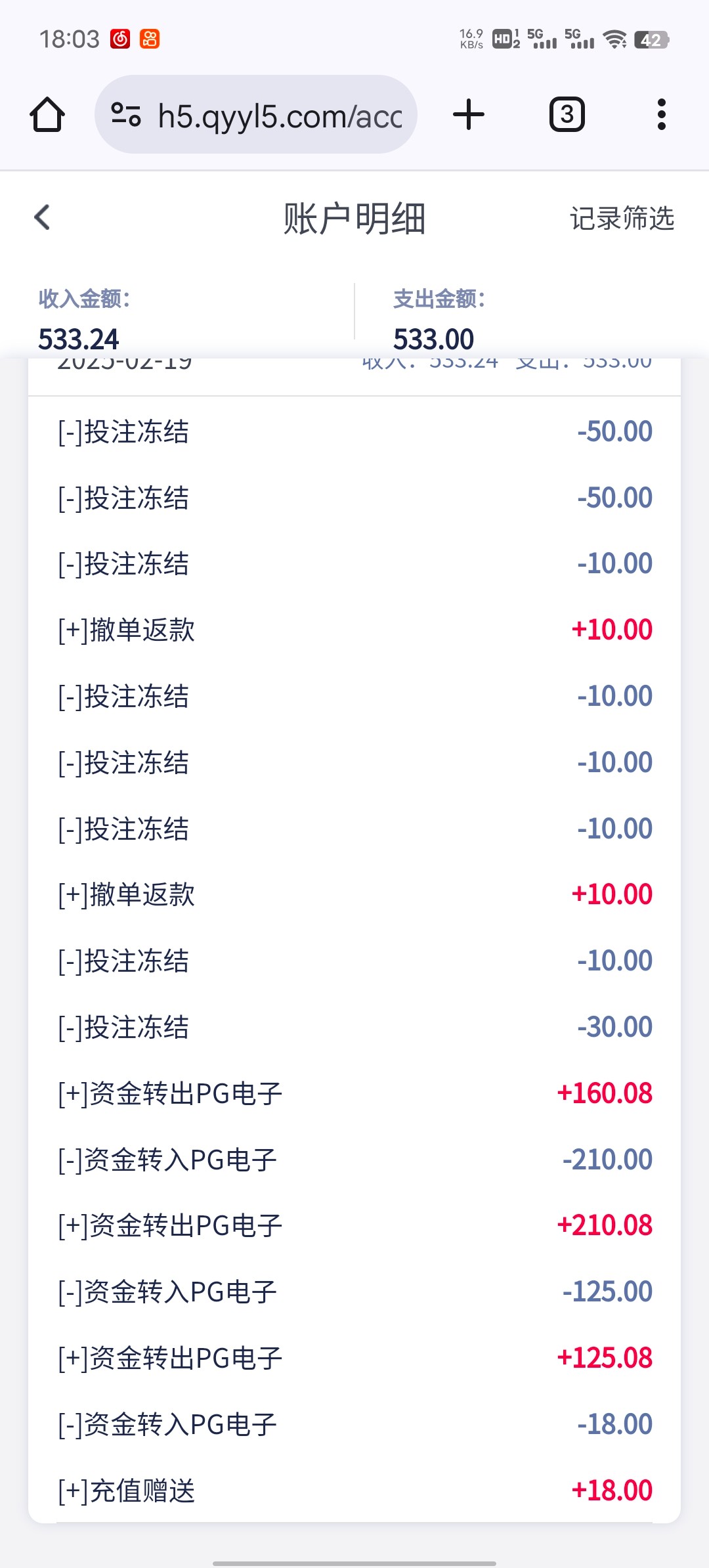Open the browser overflow menu
This screenshot has height=1568, width=709.
coord(662,115)
